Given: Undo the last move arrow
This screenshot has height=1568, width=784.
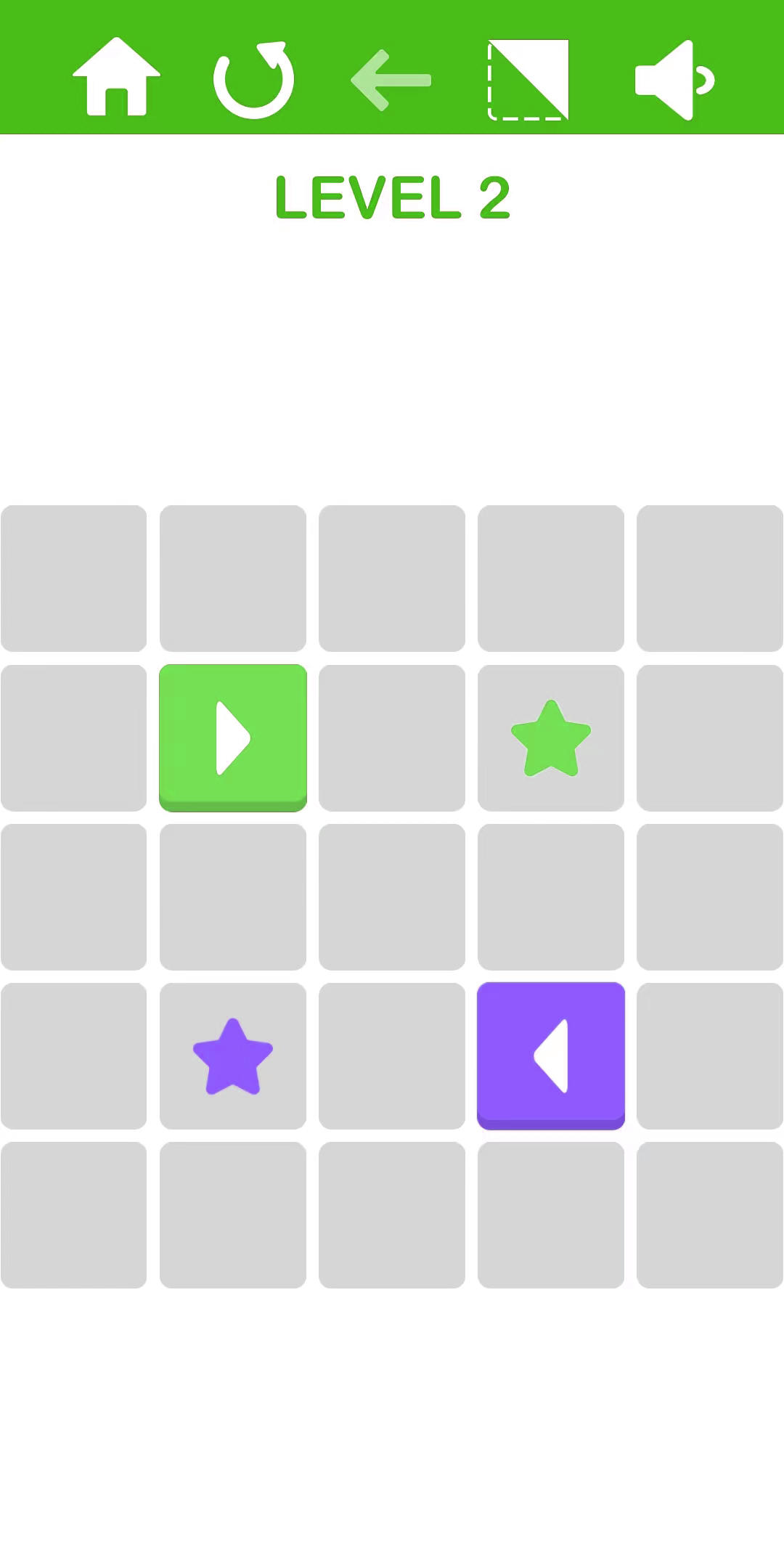Looking at the screenshot, I should 391,80.
